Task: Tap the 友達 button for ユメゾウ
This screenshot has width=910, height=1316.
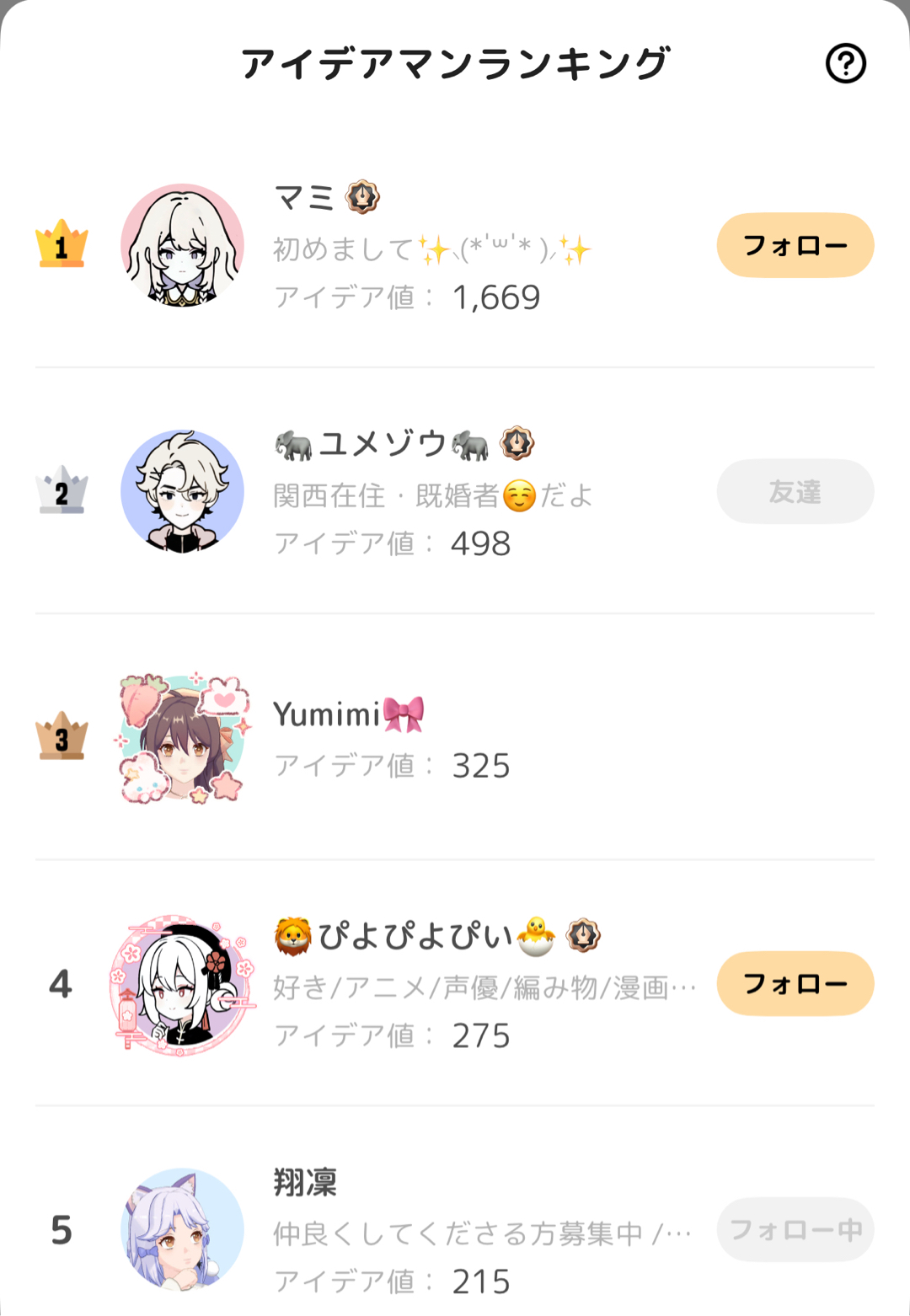Action: [795, 491]
